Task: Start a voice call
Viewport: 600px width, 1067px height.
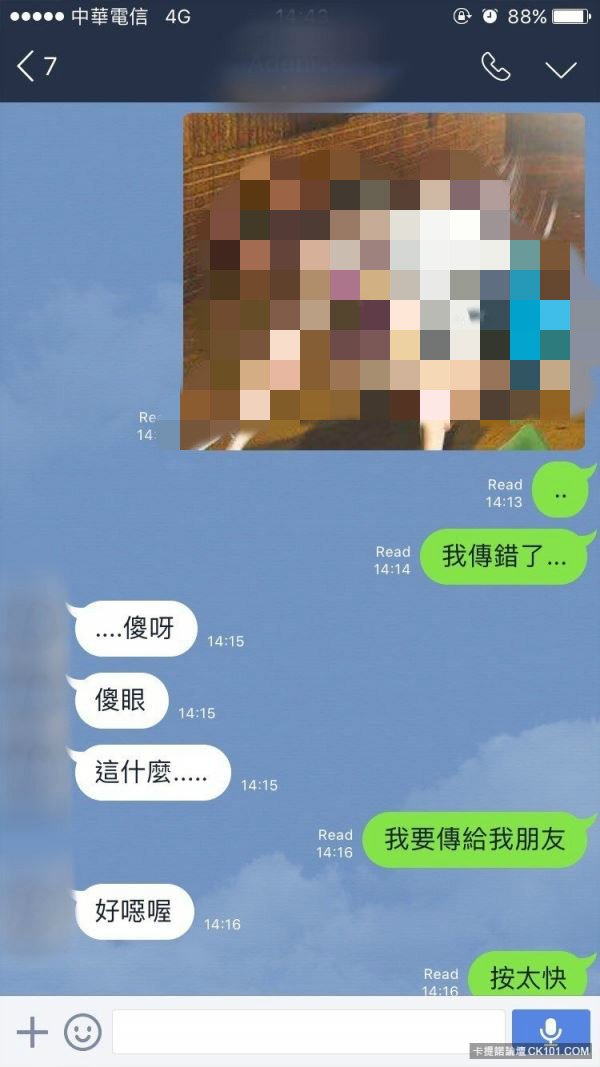Action: click(495, 67)
